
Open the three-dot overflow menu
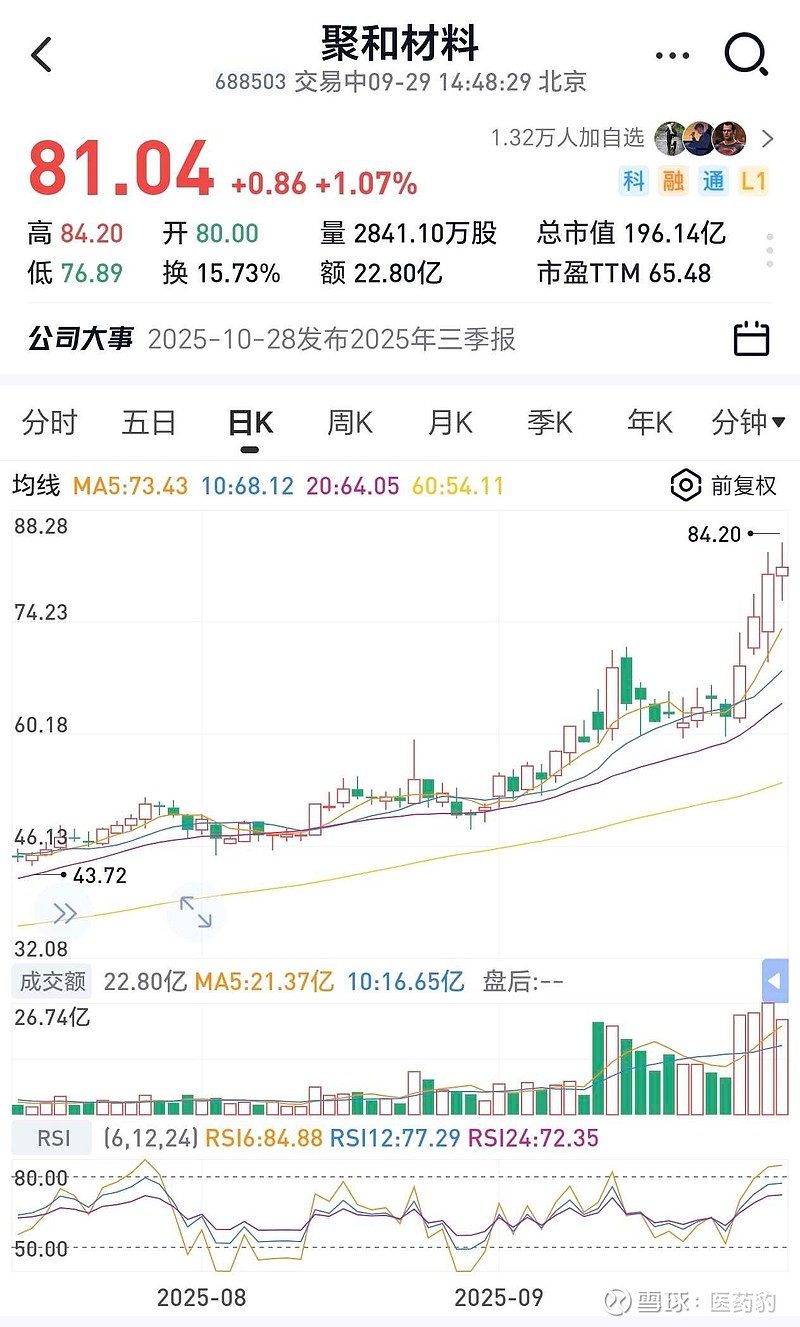[x=672, y=55]
